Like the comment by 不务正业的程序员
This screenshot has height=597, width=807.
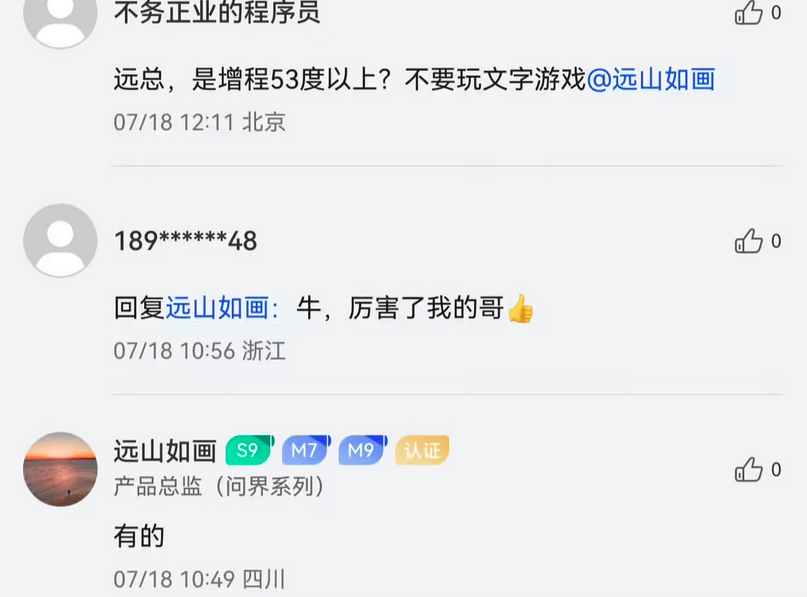coord(749,13)
